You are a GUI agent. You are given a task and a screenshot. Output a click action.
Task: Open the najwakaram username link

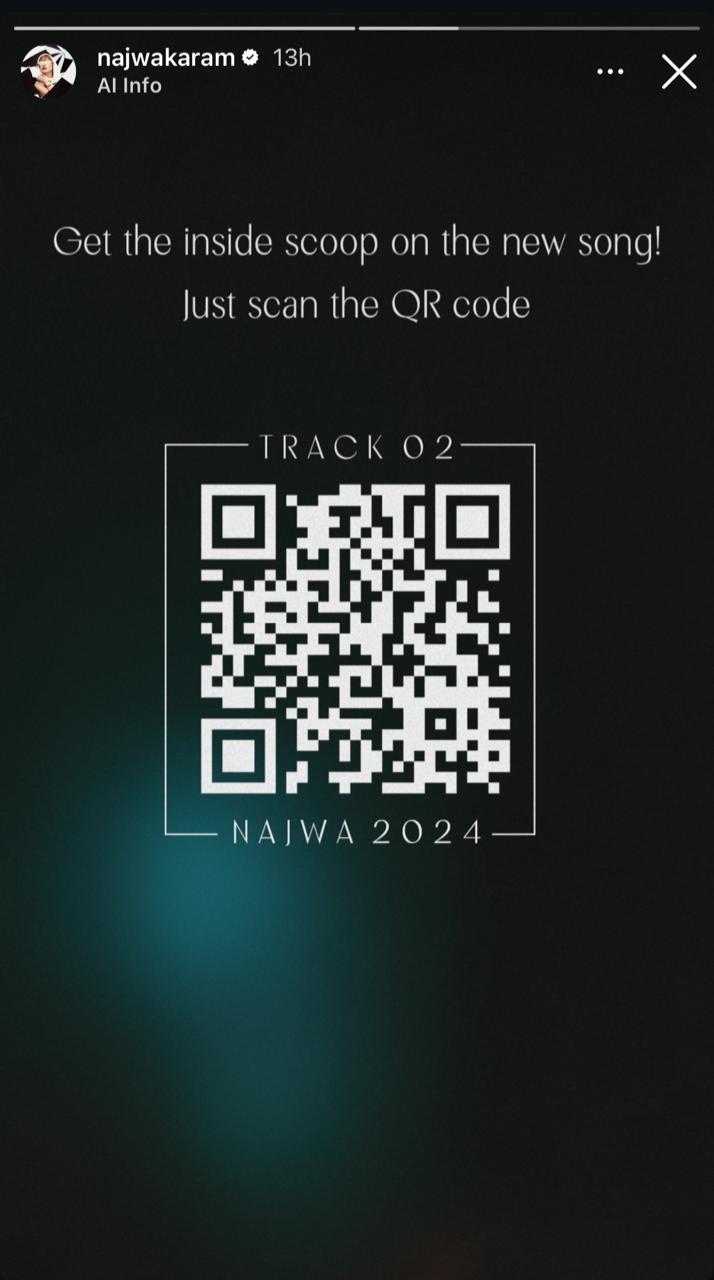pyautogui.click(x=165, y=58)
